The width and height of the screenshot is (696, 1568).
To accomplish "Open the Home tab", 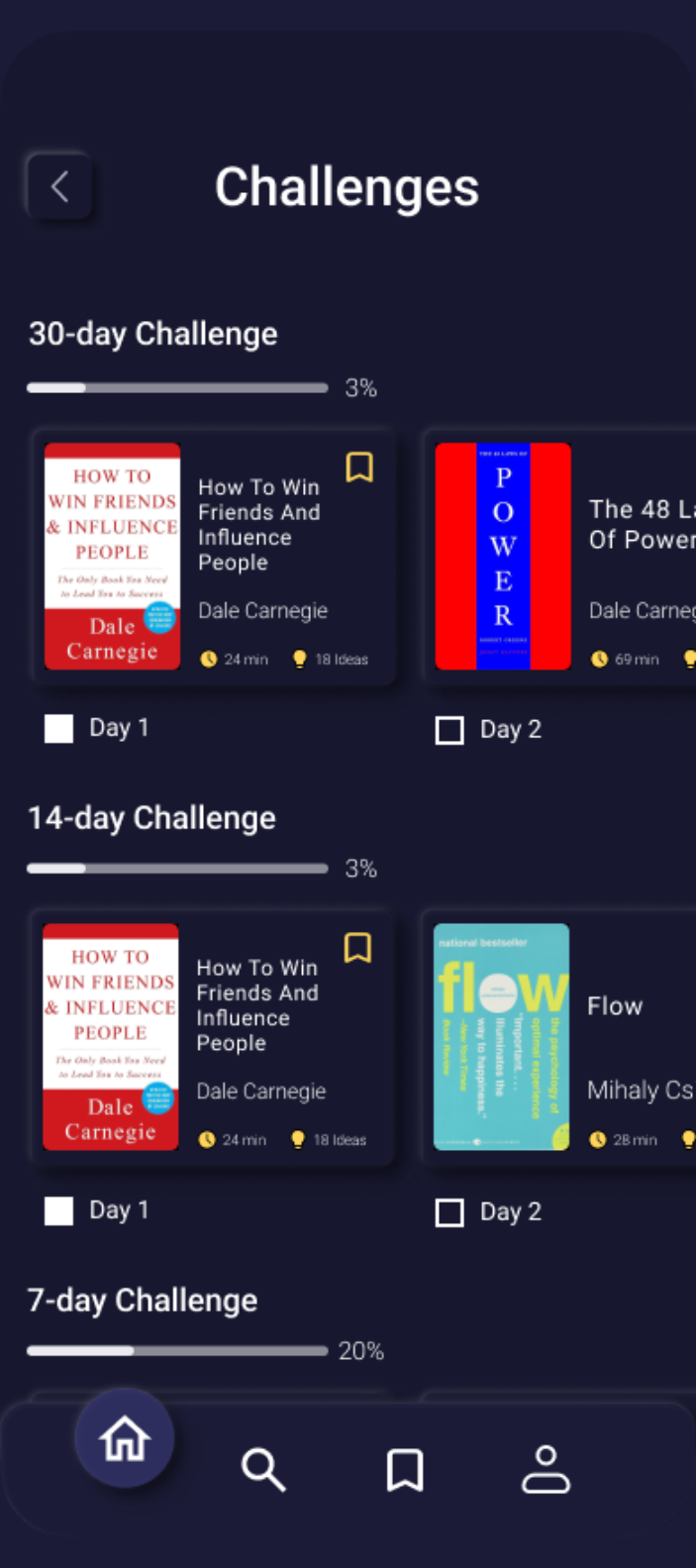I will pos(125,1438).
